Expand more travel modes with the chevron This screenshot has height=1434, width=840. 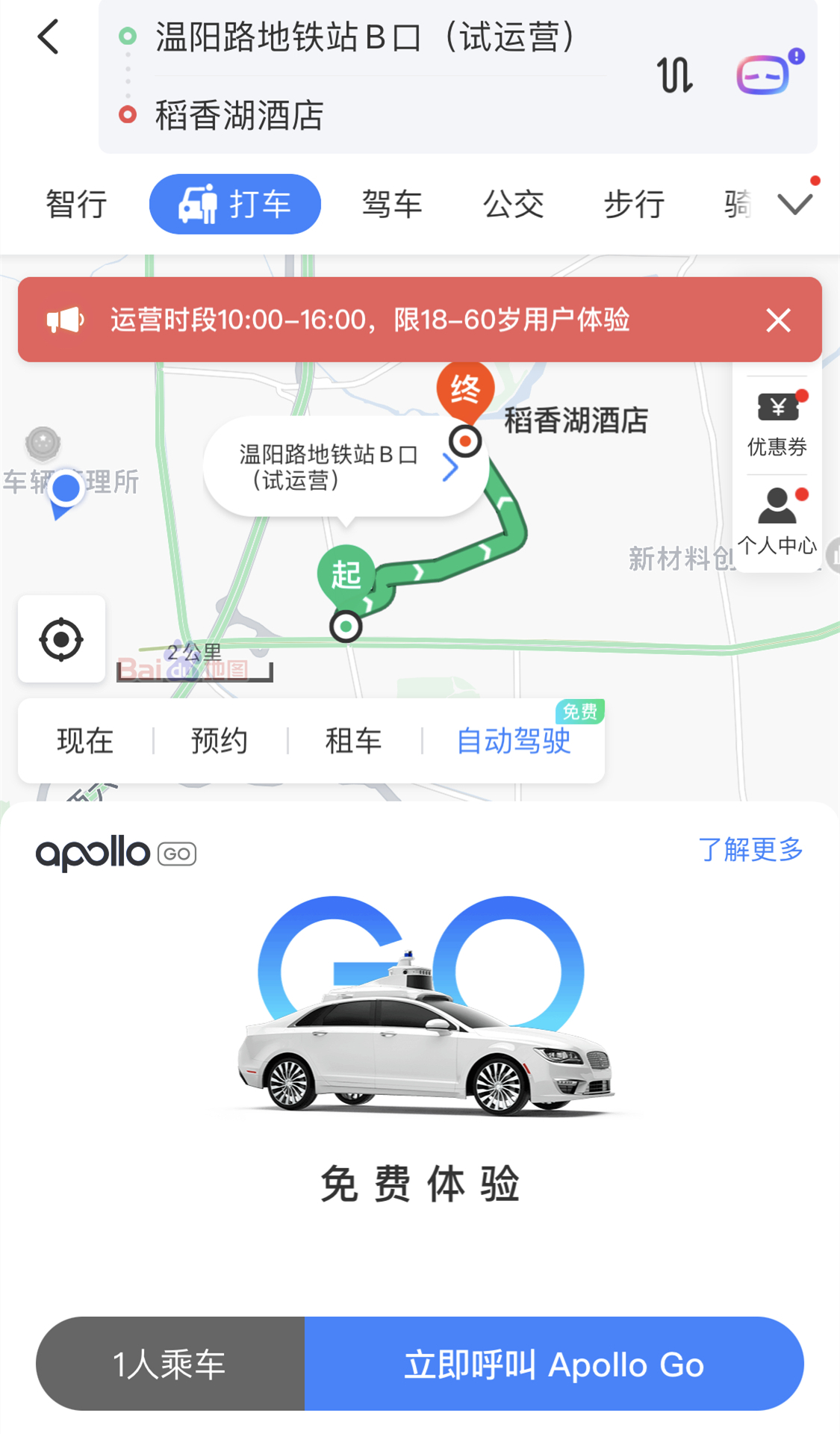click(x=794, y=204)
